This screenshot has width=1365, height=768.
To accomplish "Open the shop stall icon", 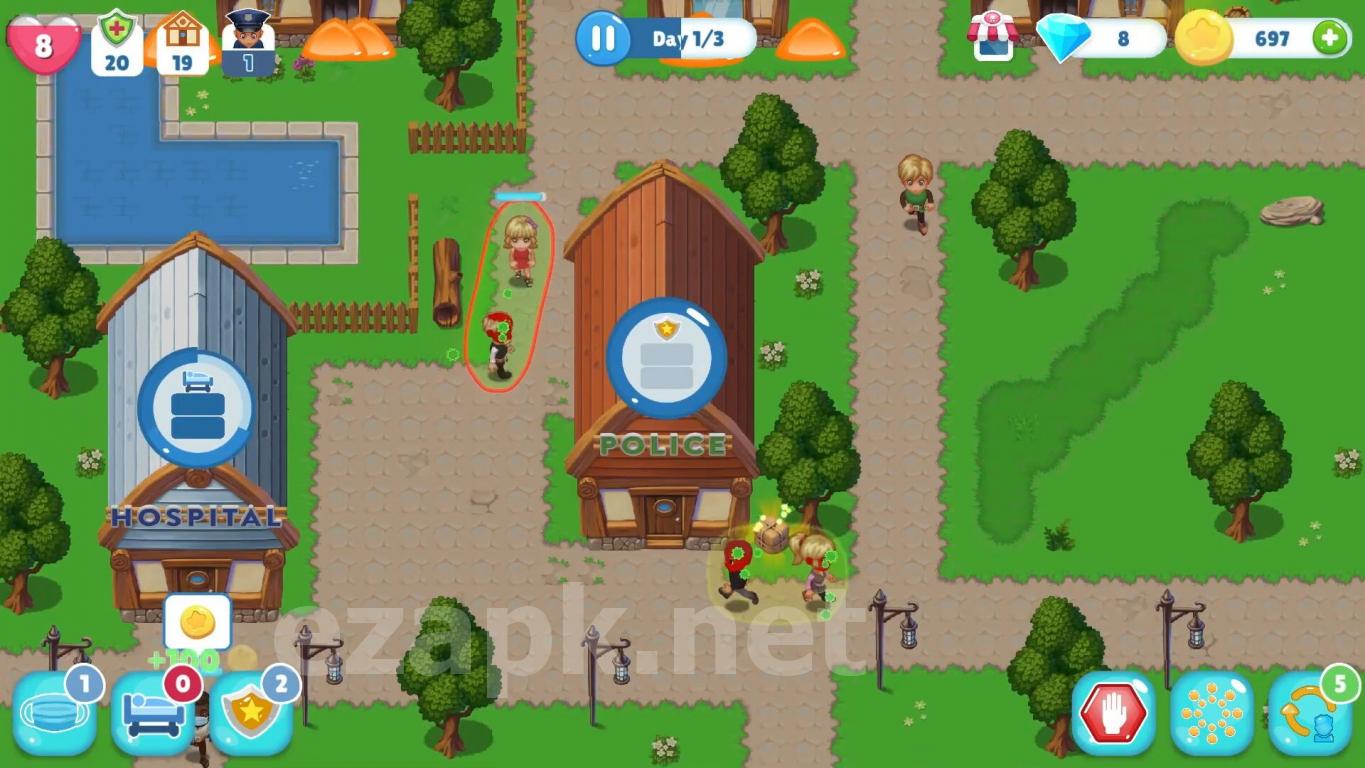I will (x=992, y=36).
